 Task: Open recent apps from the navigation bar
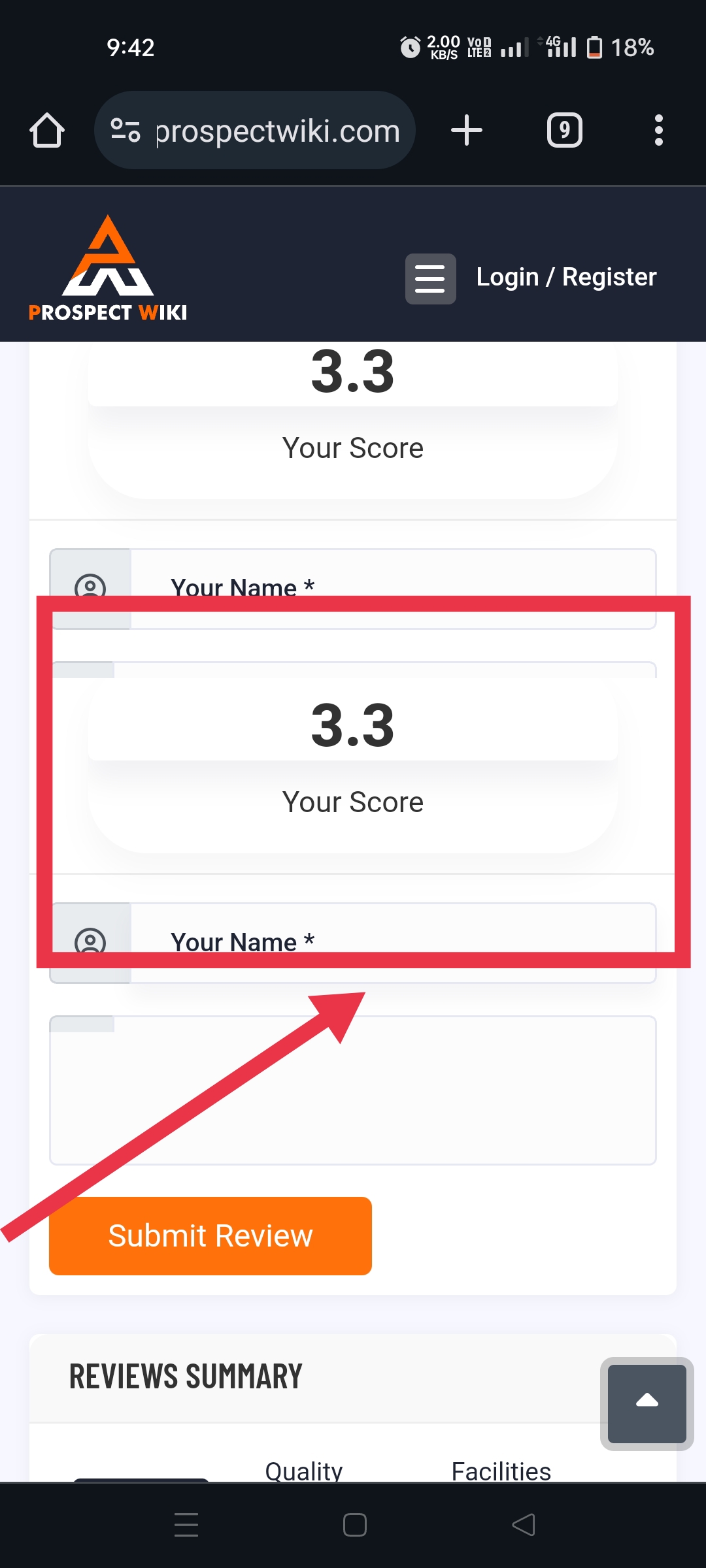186,1525
